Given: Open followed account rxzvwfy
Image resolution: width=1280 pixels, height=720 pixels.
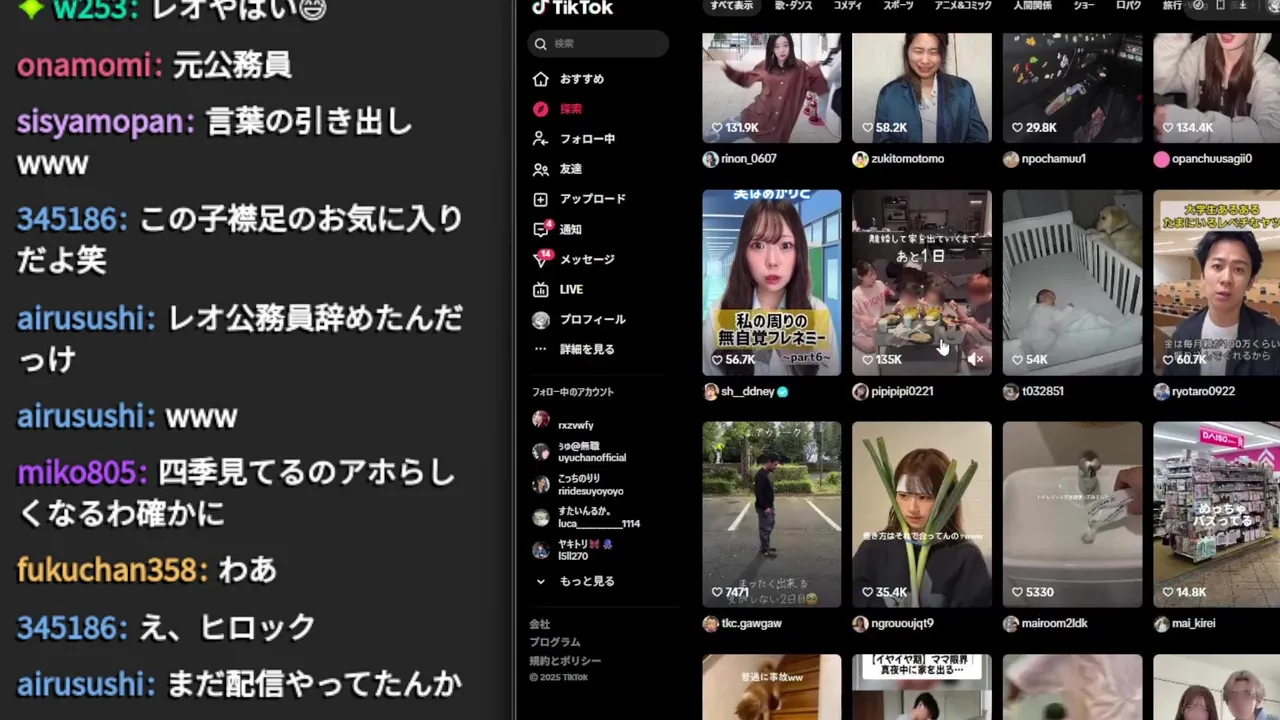Looking at the screenshot, I should point(575,425).
